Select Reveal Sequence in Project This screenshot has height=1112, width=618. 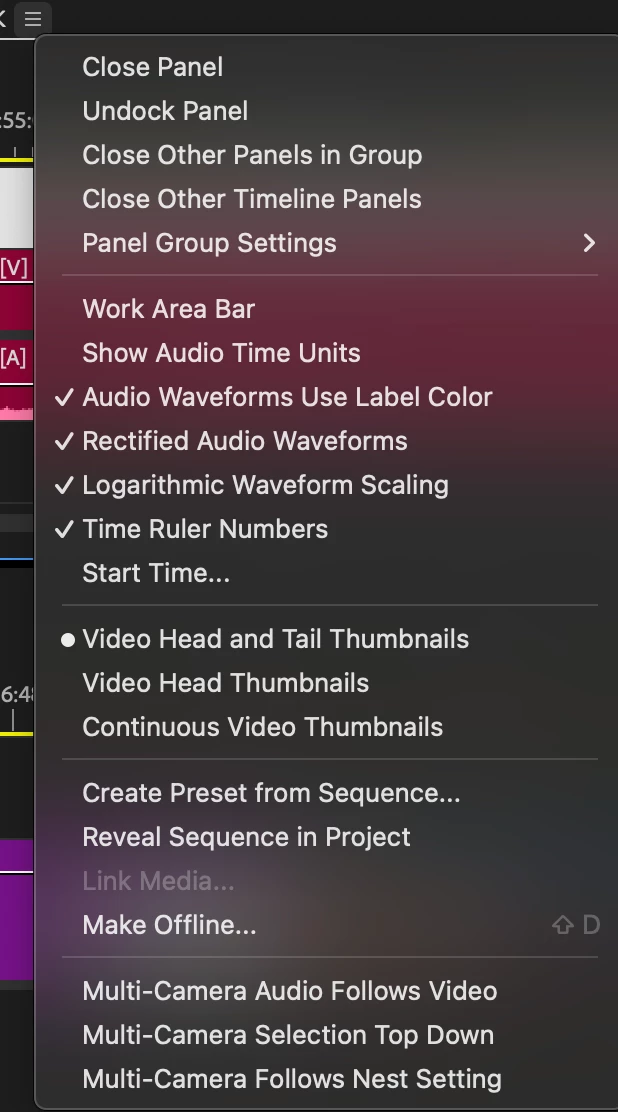(x=246, y=837)
